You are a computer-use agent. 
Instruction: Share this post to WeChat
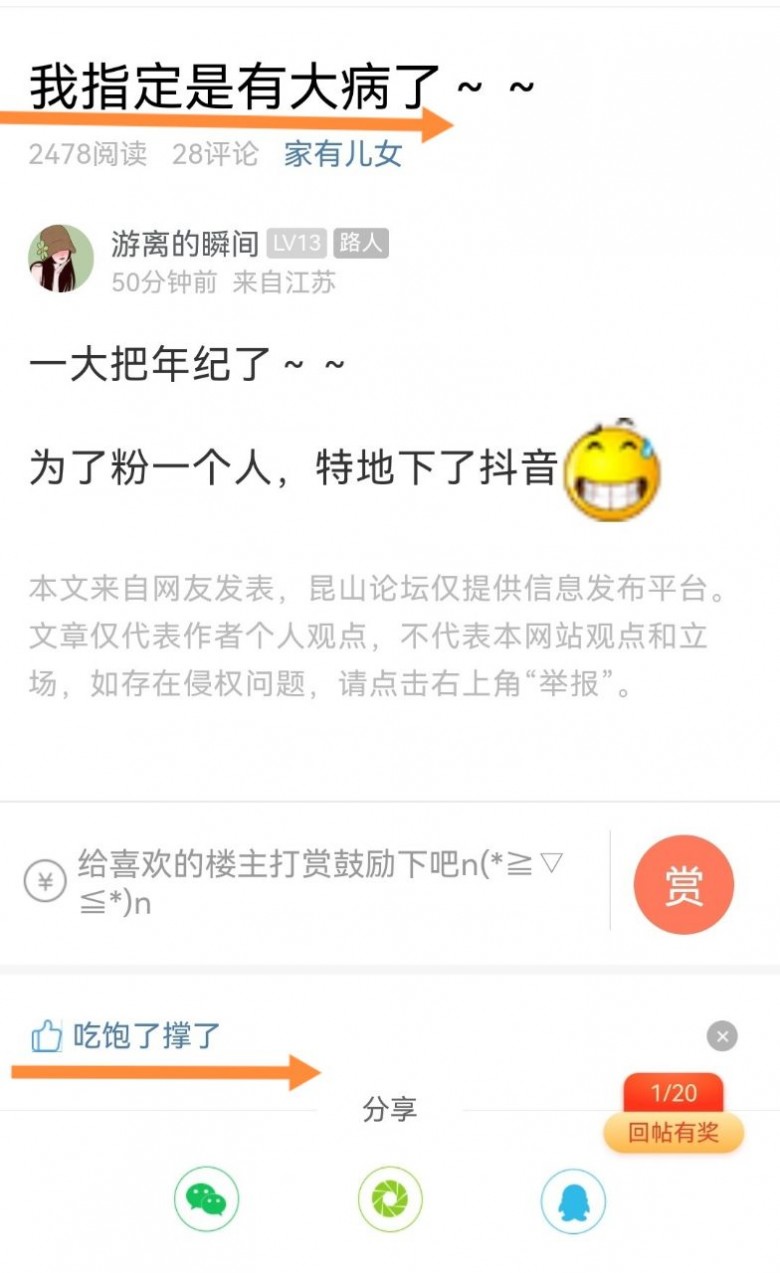point(206,1199)
